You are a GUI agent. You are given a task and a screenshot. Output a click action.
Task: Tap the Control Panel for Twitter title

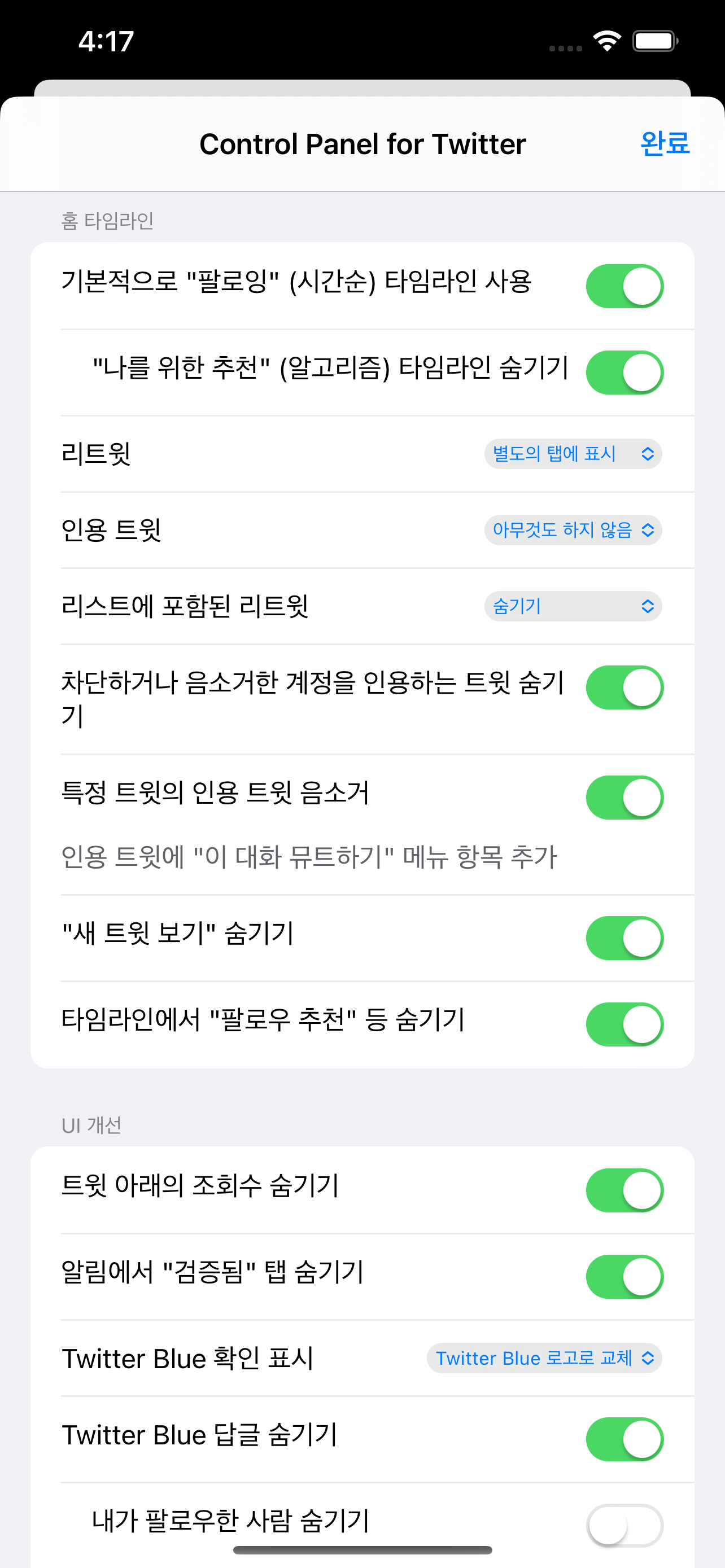[x=362, y=144]
